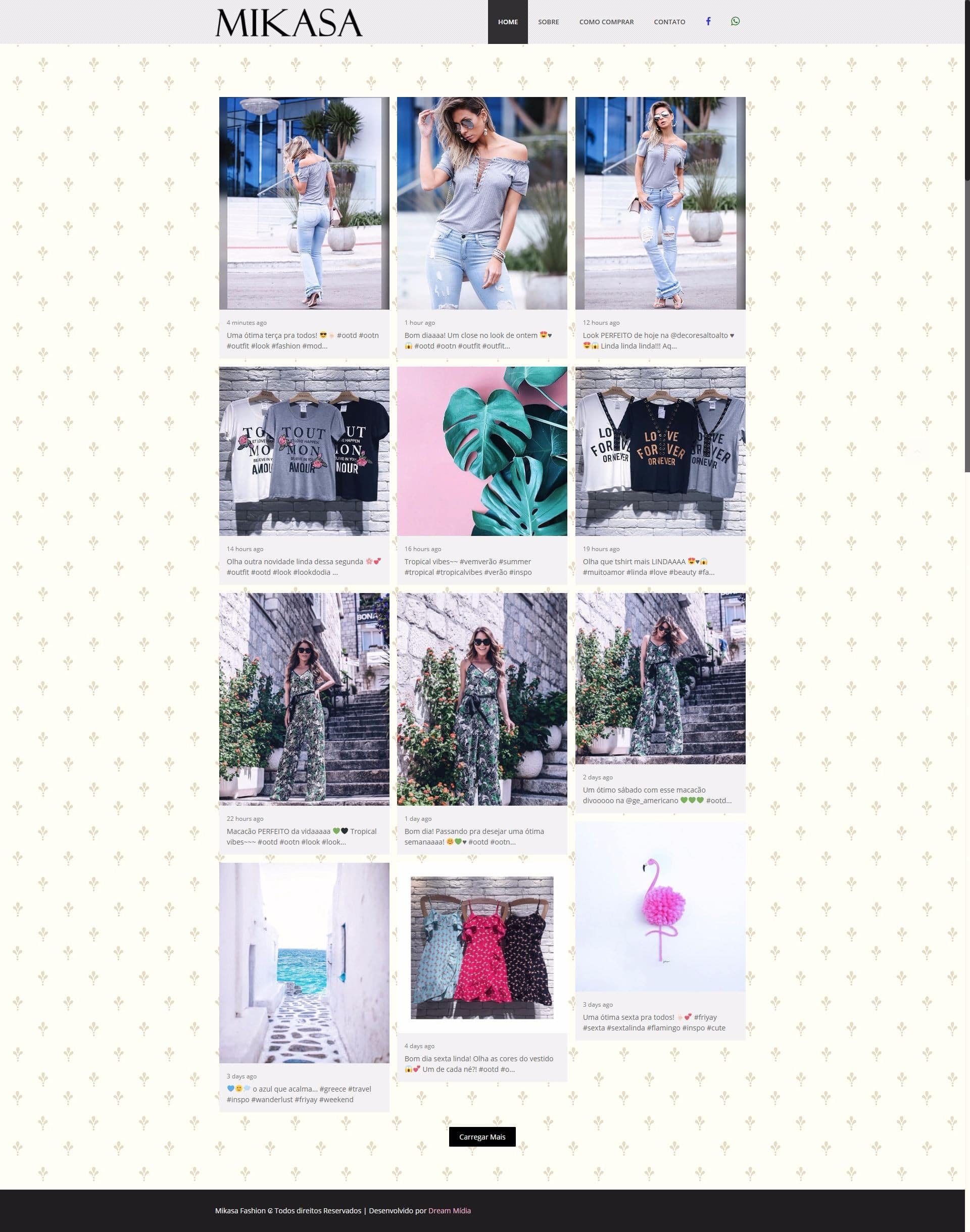
Task: Open the Greece alley post
Action: 304,963
